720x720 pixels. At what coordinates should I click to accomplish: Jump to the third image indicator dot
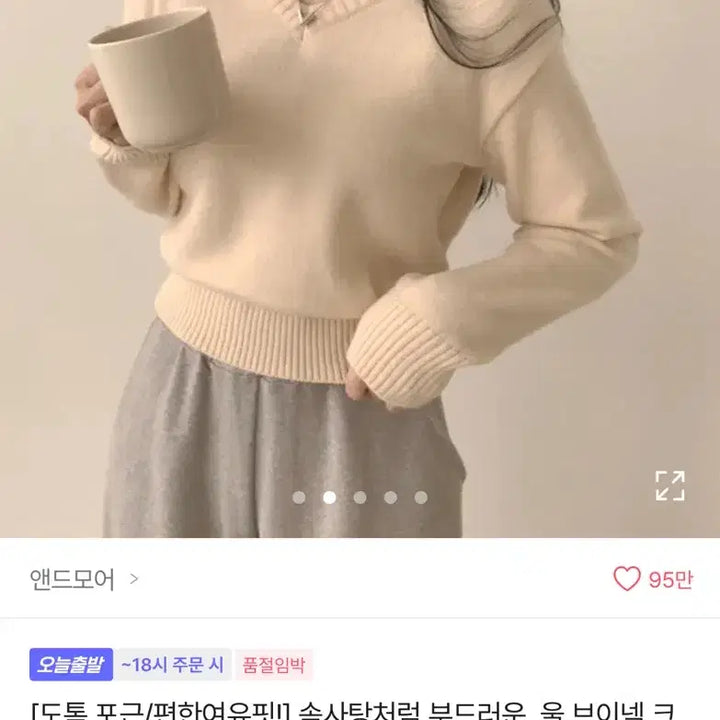pyautogui.click(x=360, y=497)
